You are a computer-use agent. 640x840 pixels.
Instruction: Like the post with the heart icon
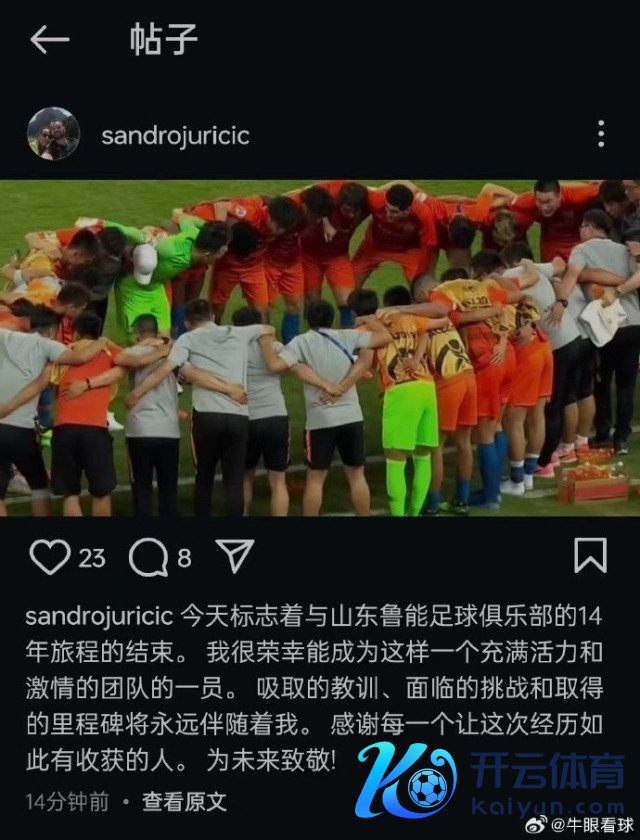(50, 557)
